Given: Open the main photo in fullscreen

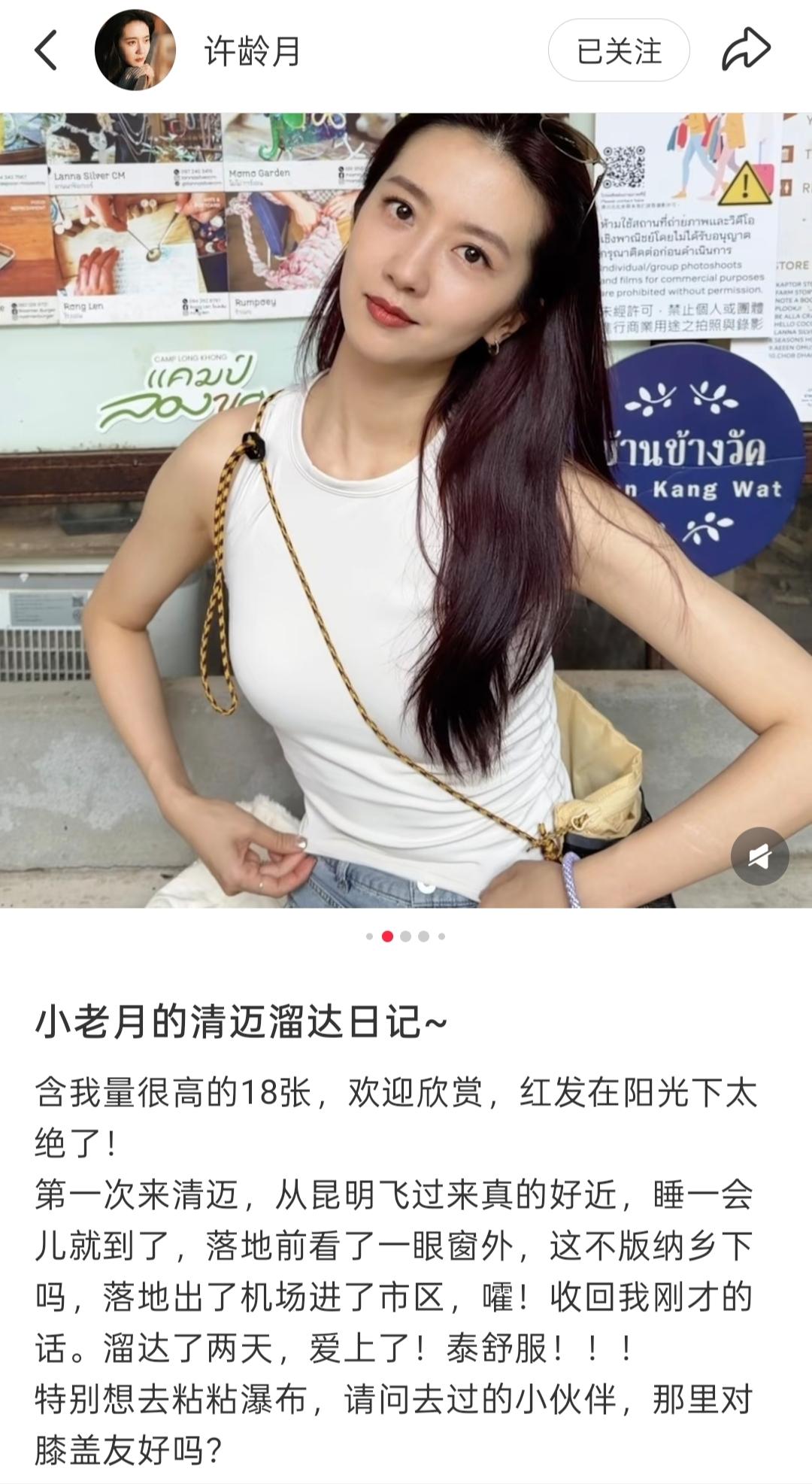Looking at the screenshot, I should coord(406,504).
